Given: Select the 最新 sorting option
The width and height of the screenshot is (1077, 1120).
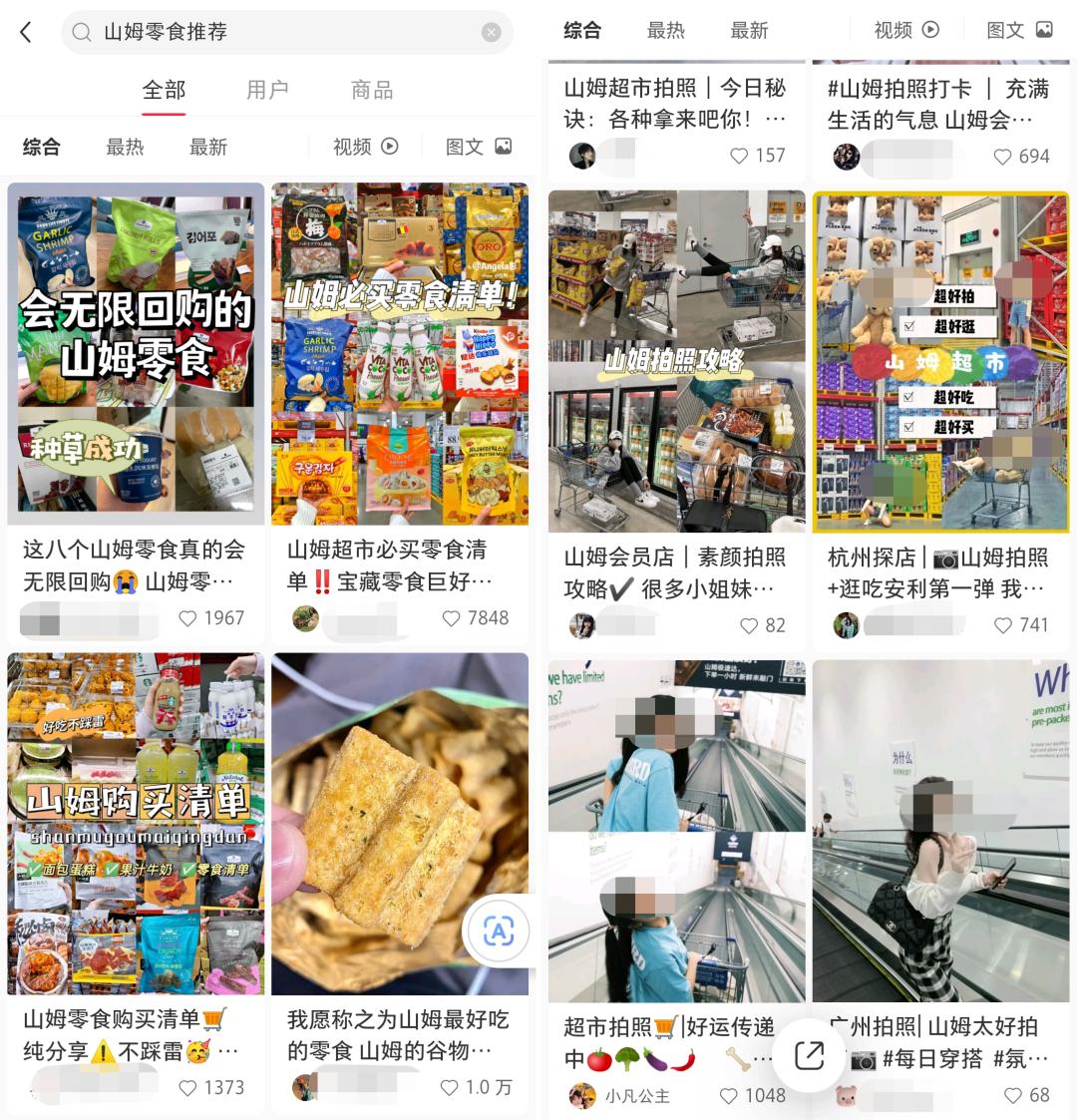Looking at the screenshot, I should click(x=206, y=146).
